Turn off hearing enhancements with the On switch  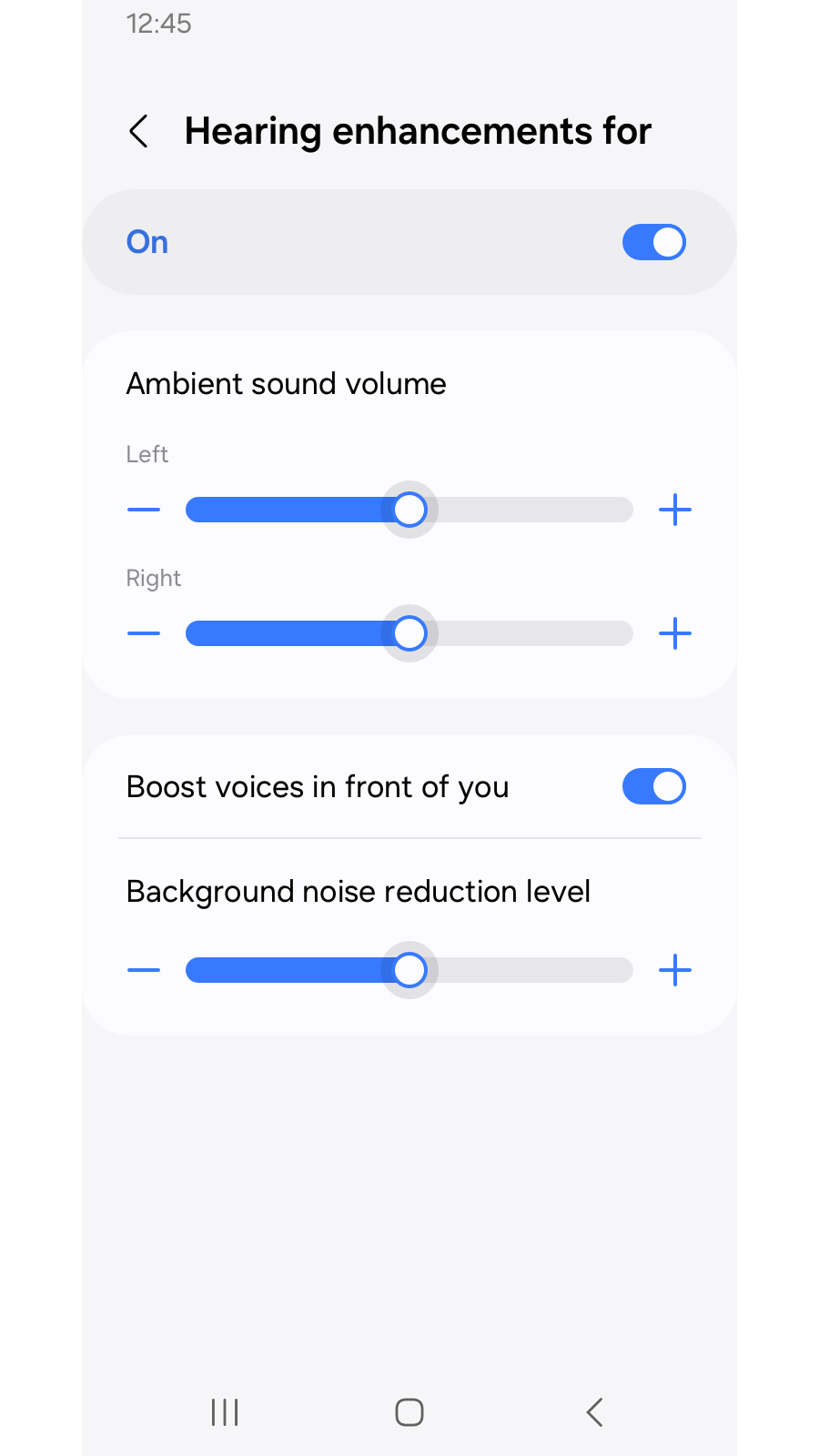click(653, 242)
